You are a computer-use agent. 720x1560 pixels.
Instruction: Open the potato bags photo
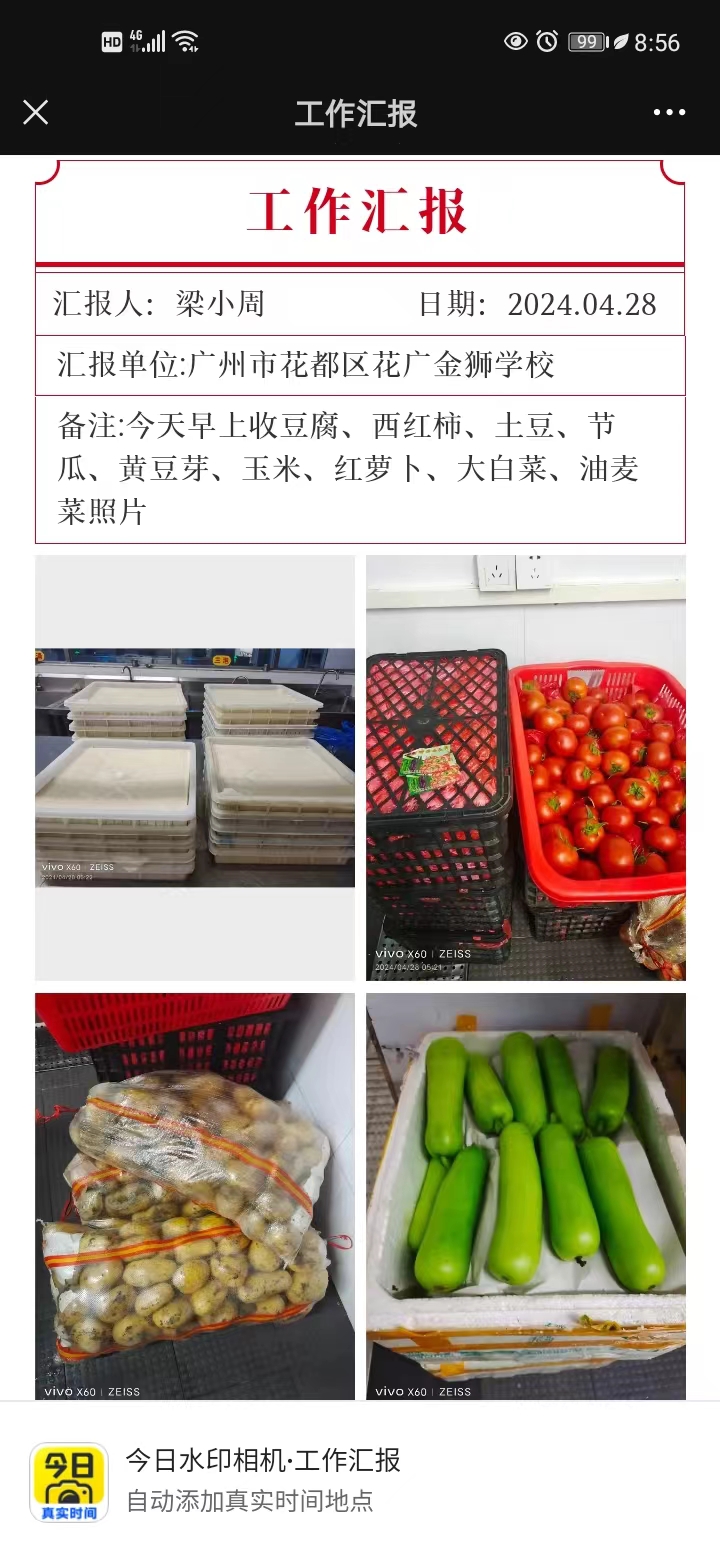pyautogui.click(x=195, y=1196)
